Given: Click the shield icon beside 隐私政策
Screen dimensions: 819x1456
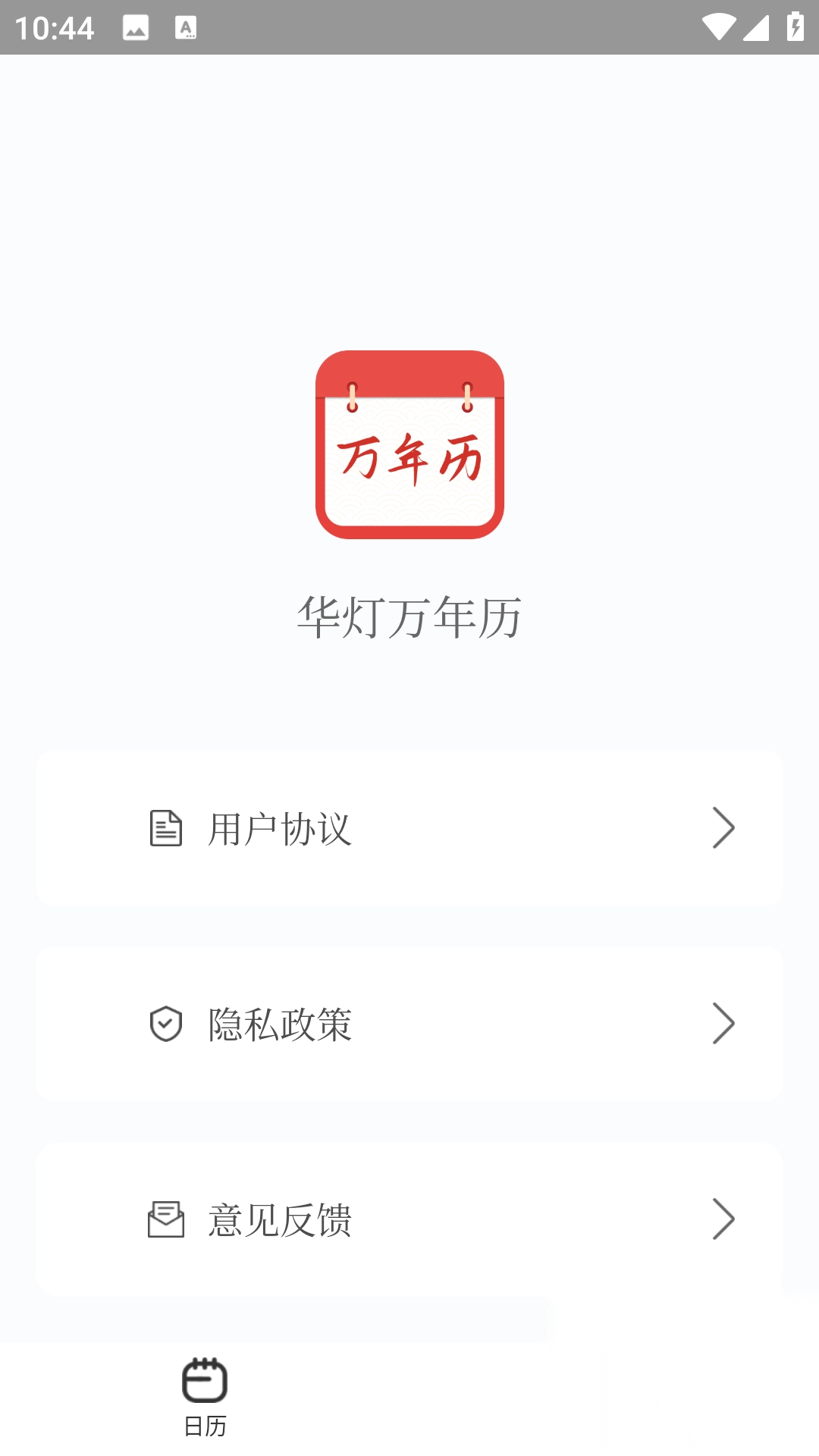Looking at the screenshot, I should coord(165,1024).
